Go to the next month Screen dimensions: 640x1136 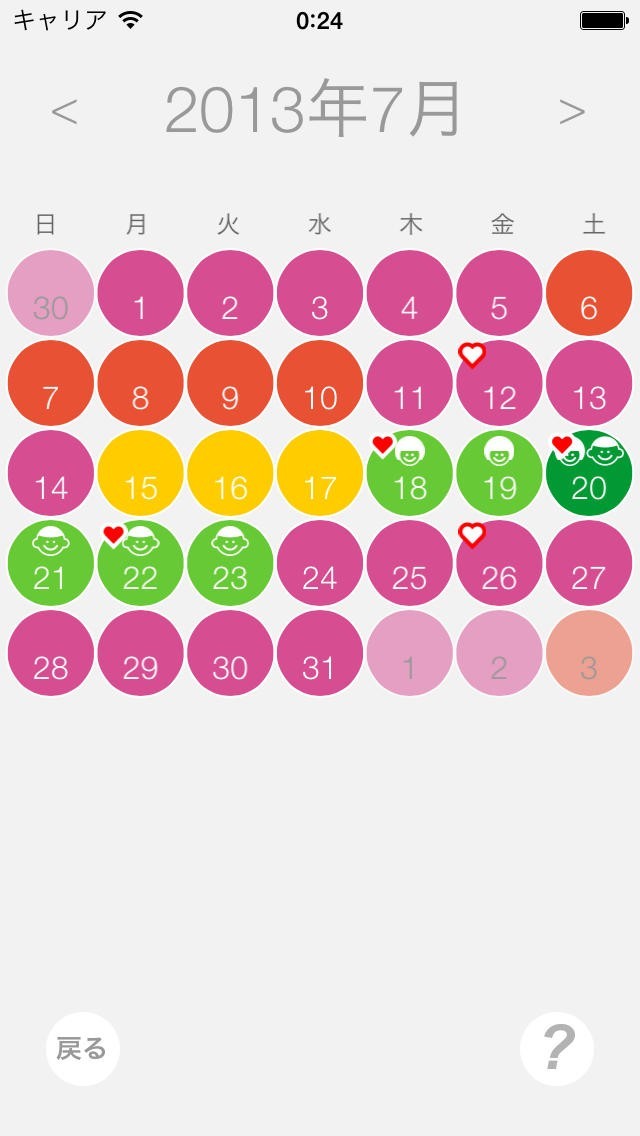click(x=572, y=112)
